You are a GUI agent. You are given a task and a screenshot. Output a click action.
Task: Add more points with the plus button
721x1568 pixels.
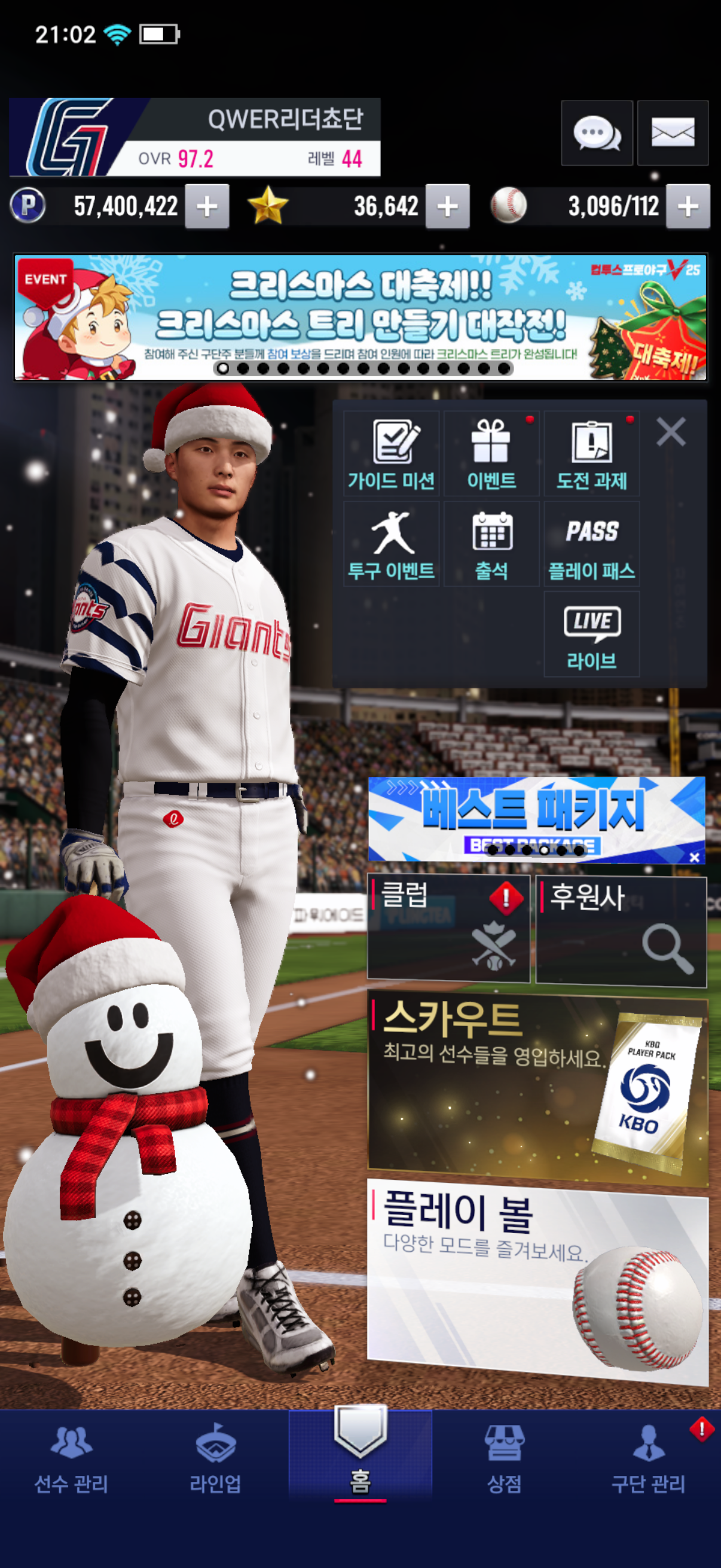[x=207, y=206]
